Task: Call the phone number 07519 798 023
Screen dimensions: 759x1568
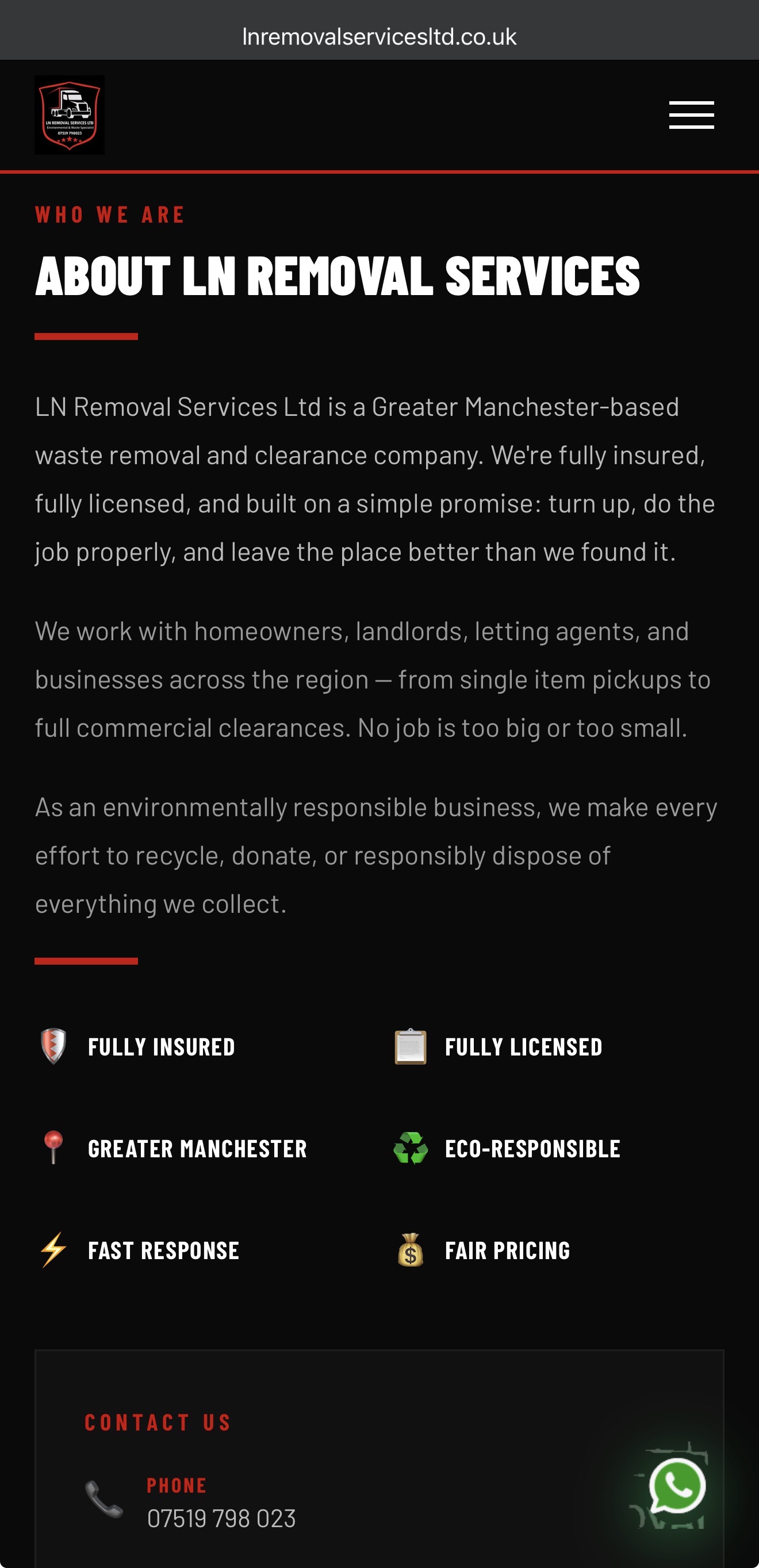Action: tap(221, 1519)
